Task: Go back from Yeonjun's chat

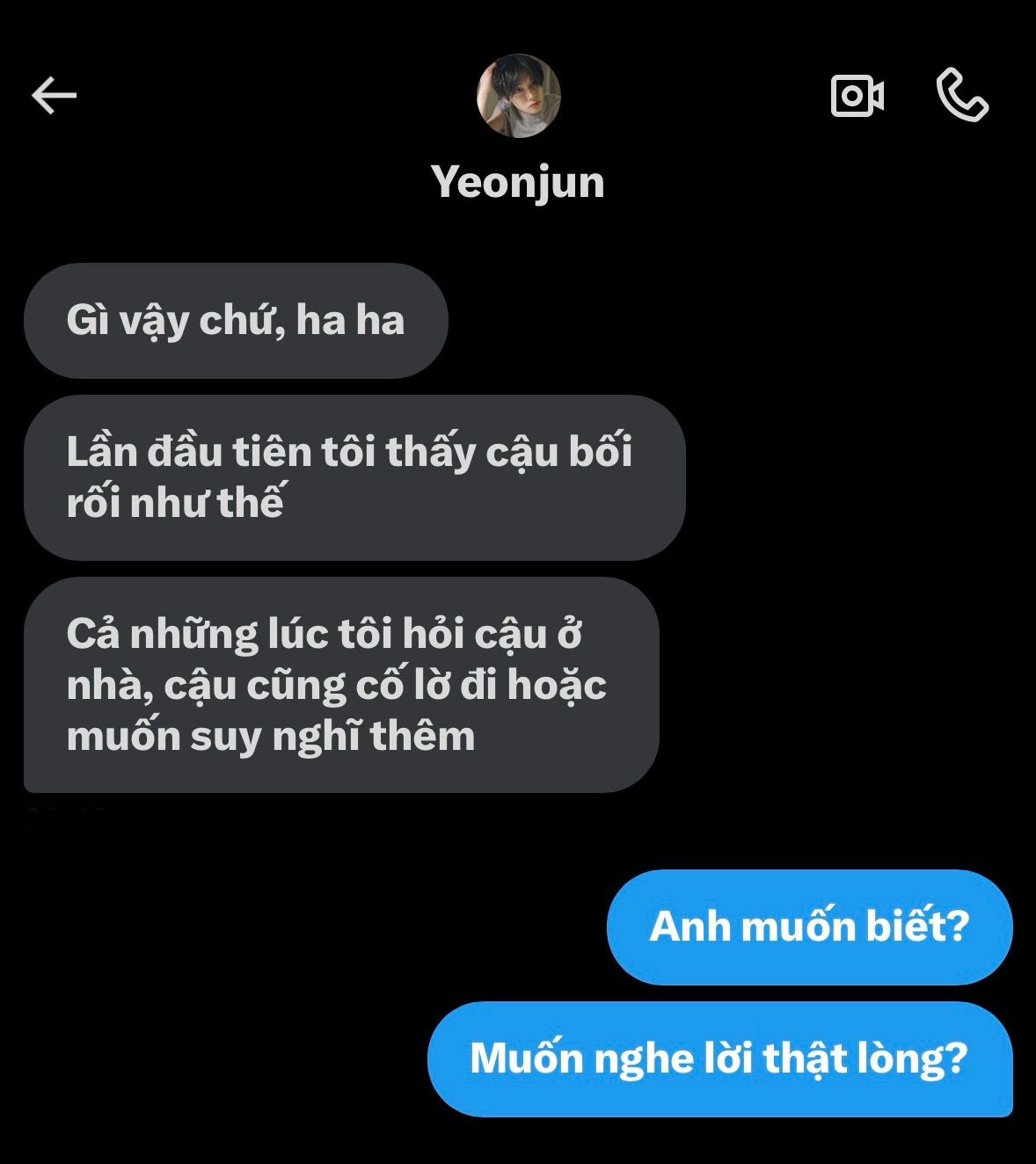Action: click(55, 95)
